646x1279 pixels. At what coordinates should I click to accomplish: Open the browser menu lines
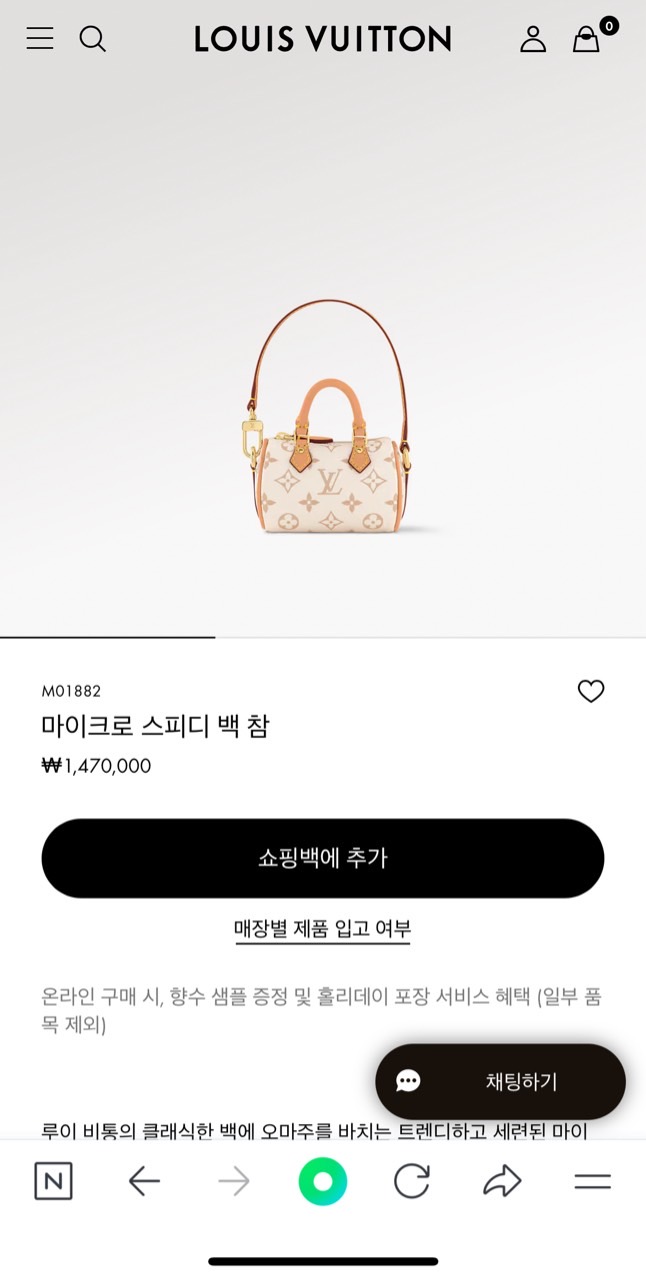point(592,1181)
